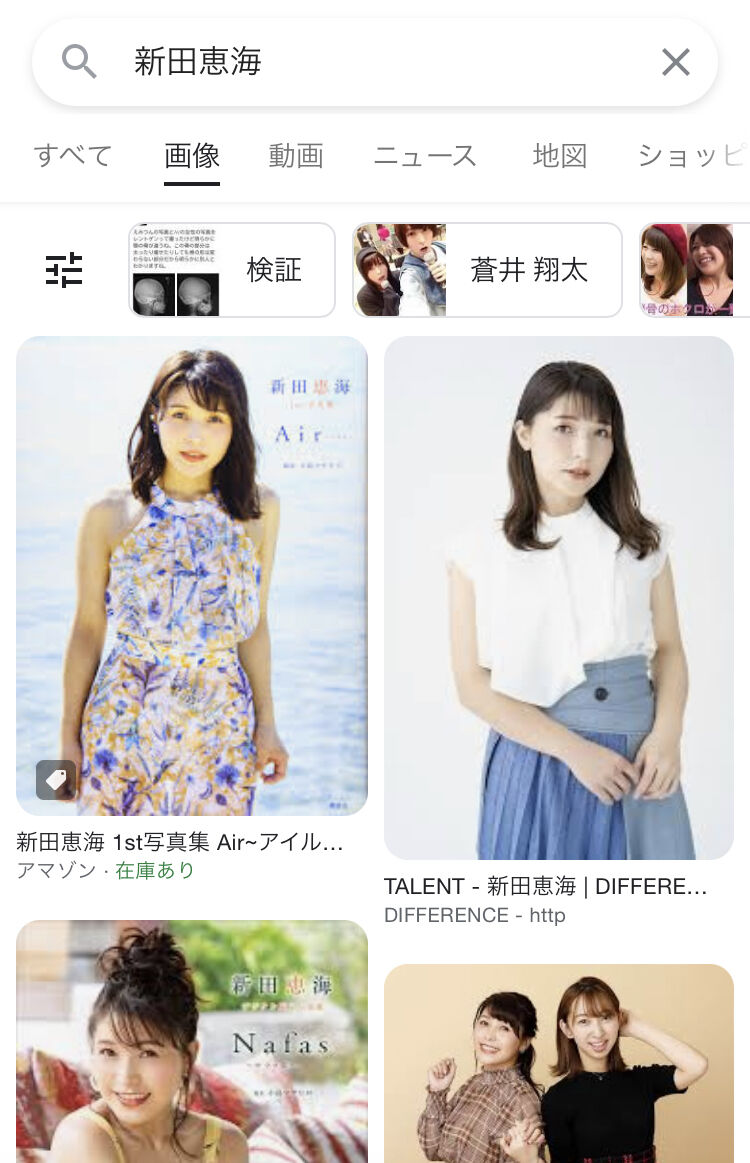
Task: Open the image result with two women posing
Action: pos(559,1063)
